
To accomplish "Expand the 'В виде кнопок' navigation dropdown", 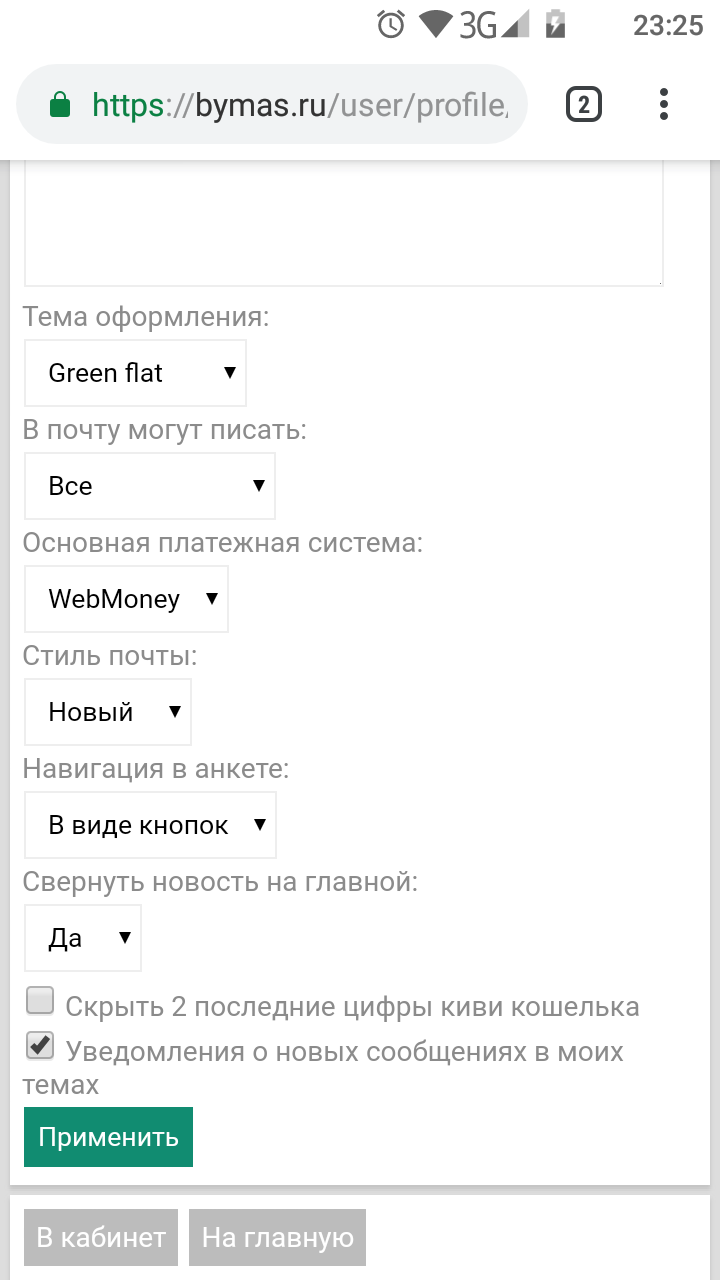I will [x=150, y=825].
